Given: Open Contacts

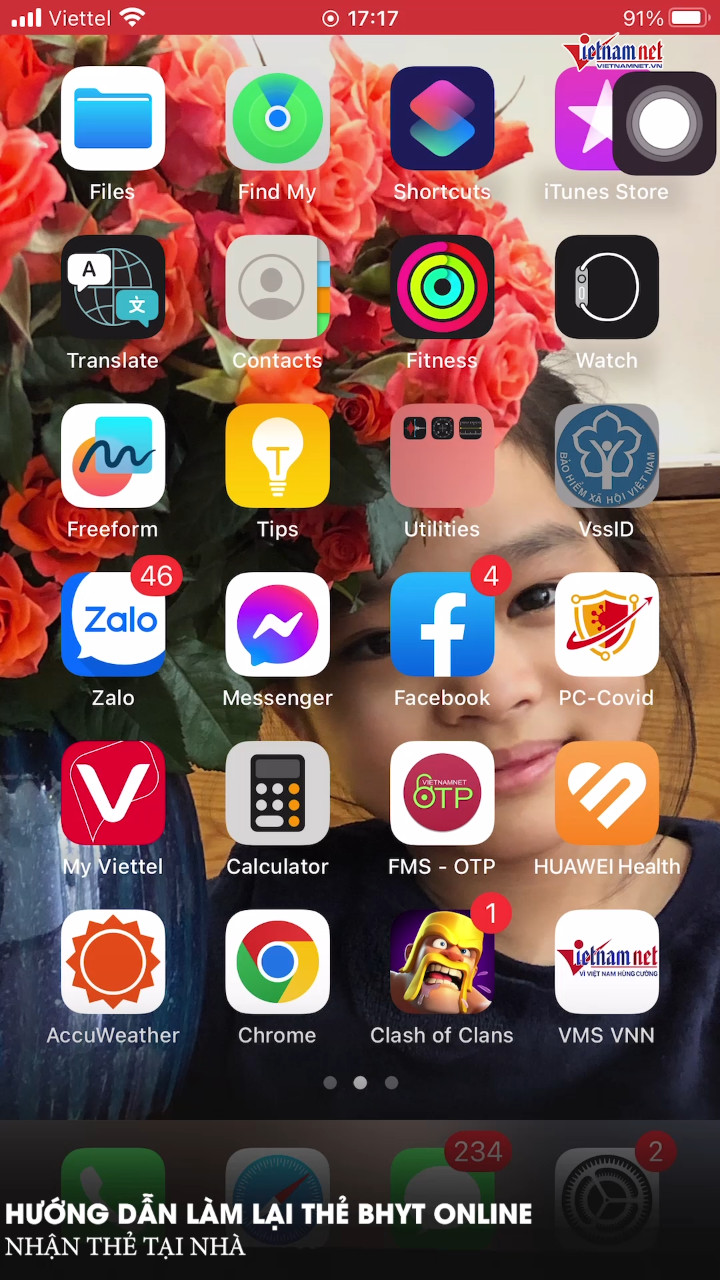Looking at the screenshot, I should point(277,287).
